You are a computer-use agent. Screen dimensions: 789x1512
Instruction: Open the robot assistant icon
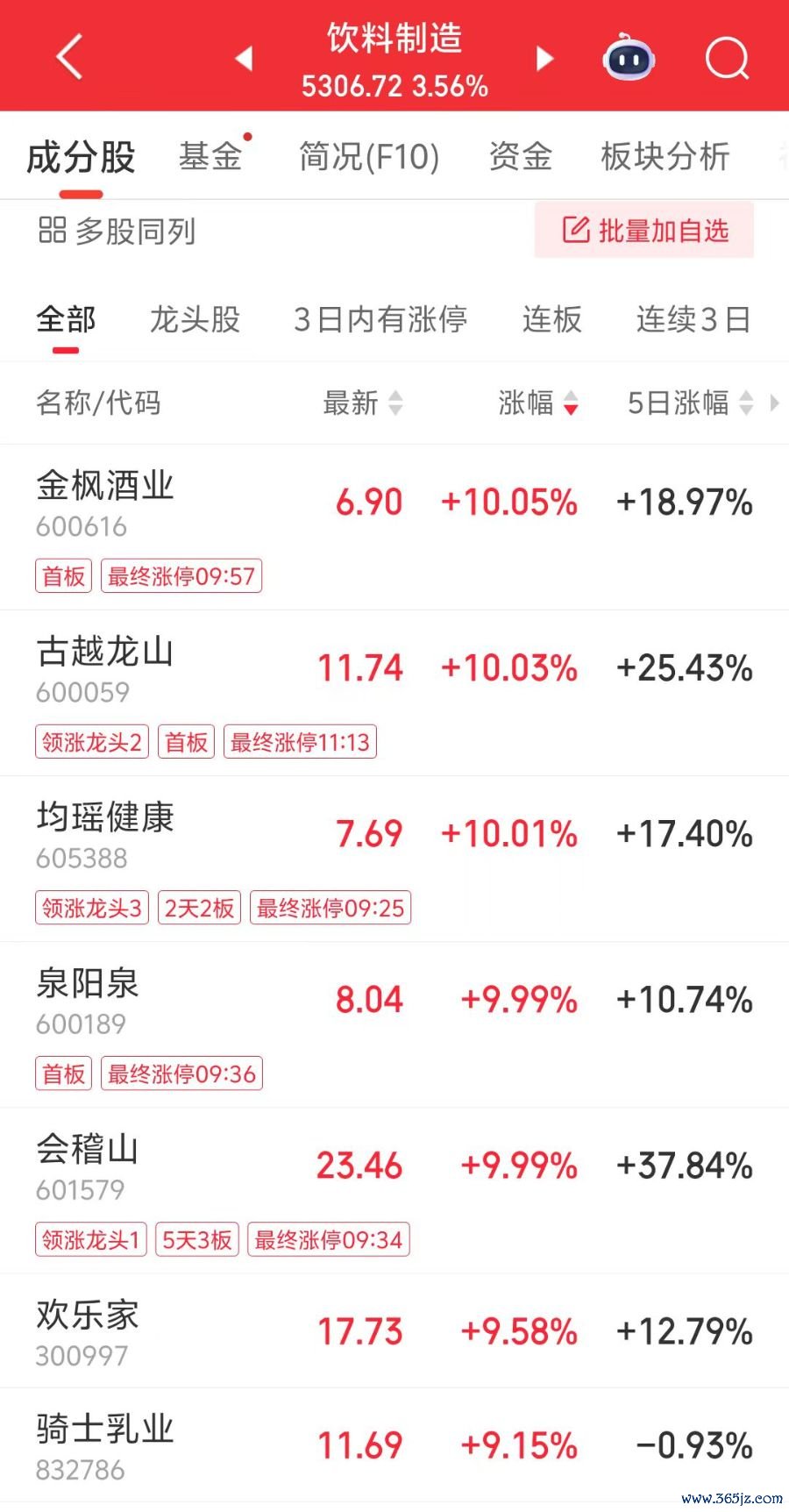629,57
